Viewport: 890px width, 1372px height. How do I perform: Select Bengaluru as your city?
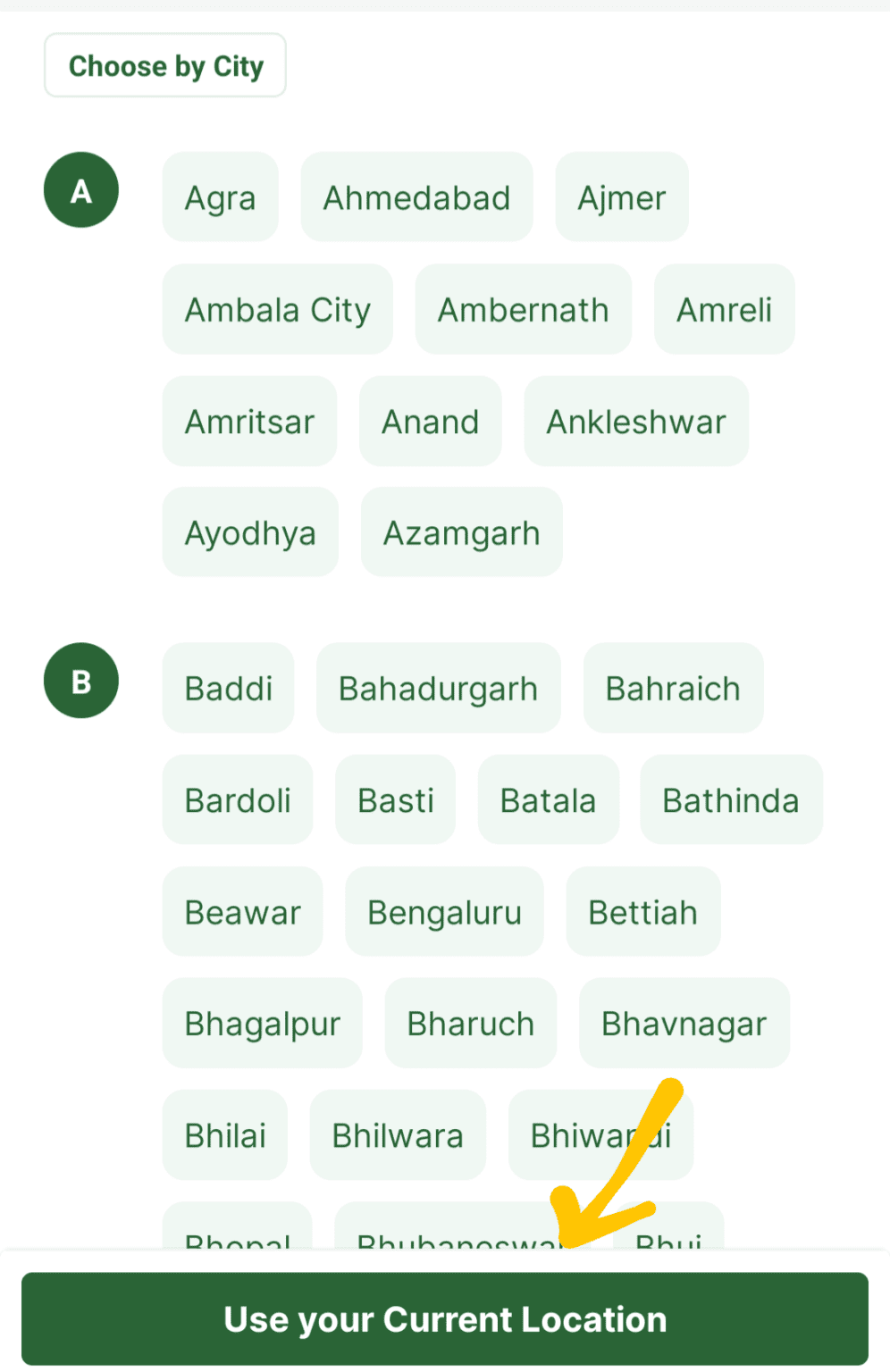[x=444, y=911]
